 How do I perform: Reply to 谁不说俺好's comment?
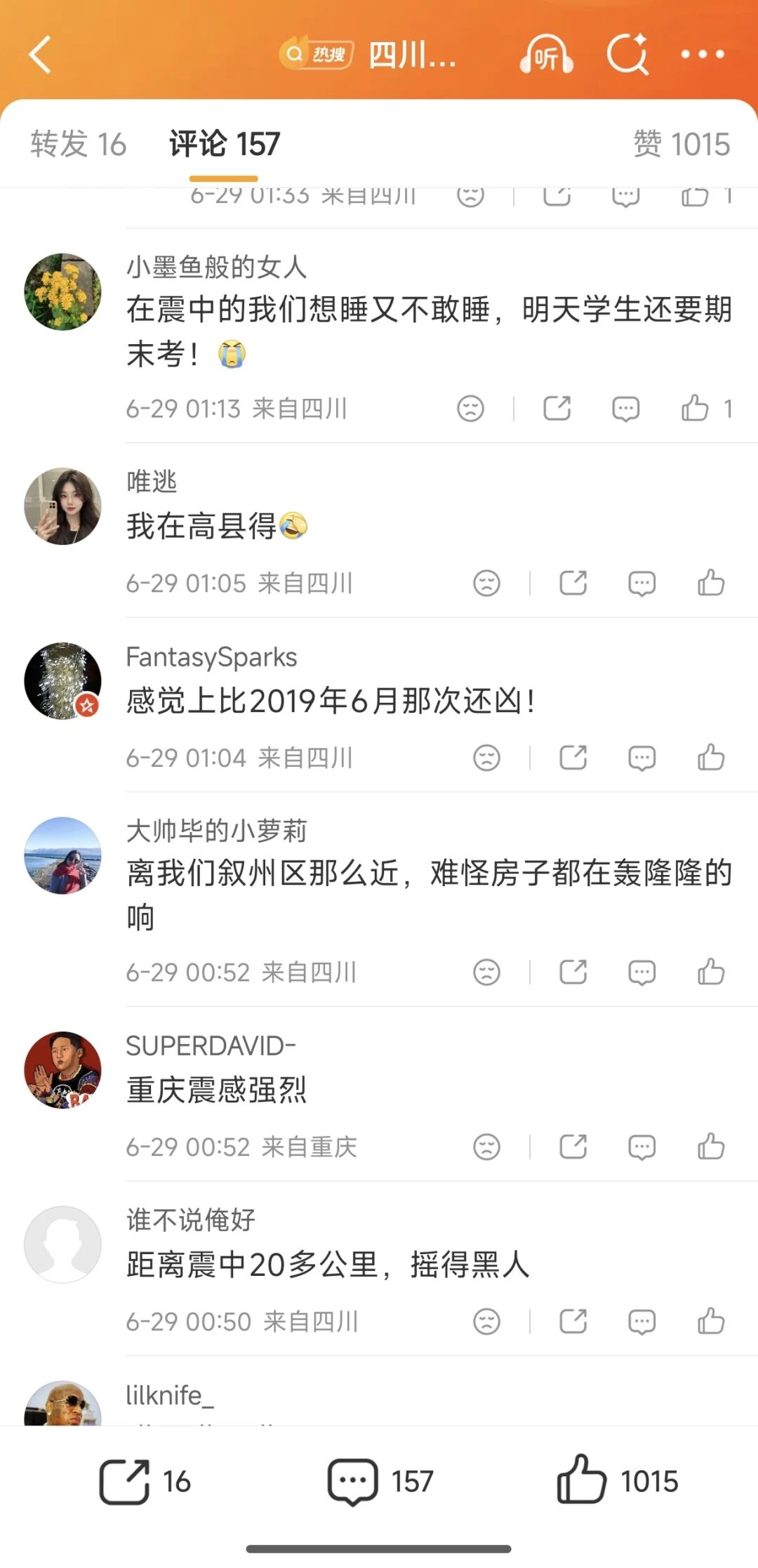click(x=641, y=1322)
